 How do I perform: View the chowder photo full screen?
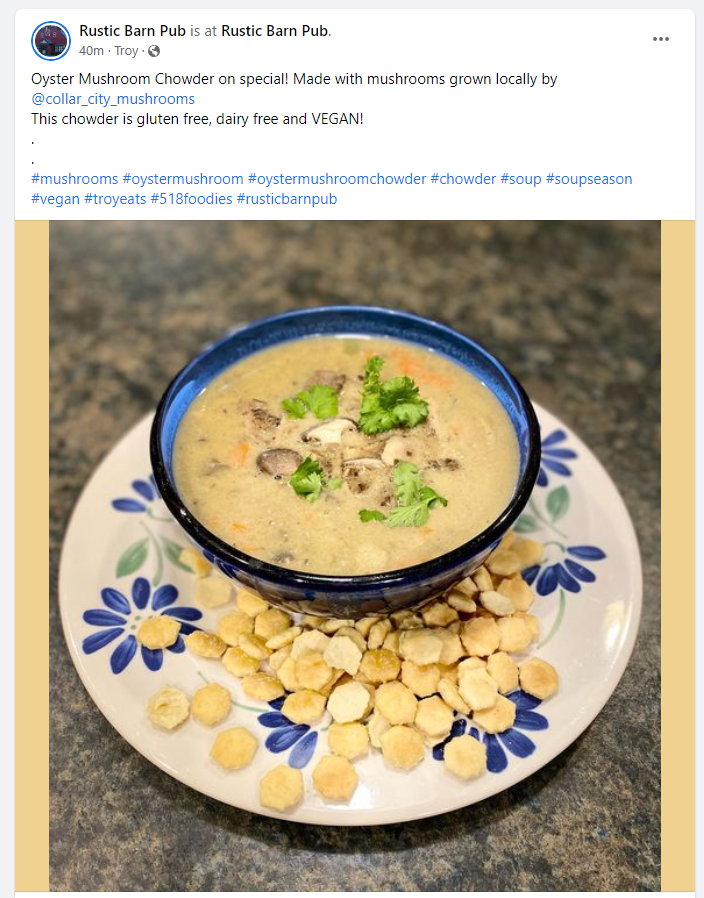tap(354, 555)
